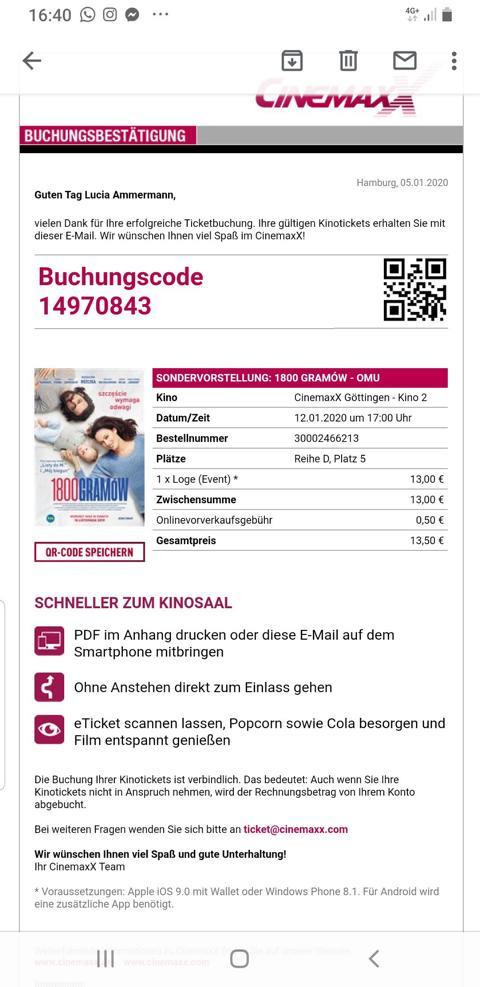Screen dimensions: 480x987
Task: Go back to the inbox
Action: (31, 60)
